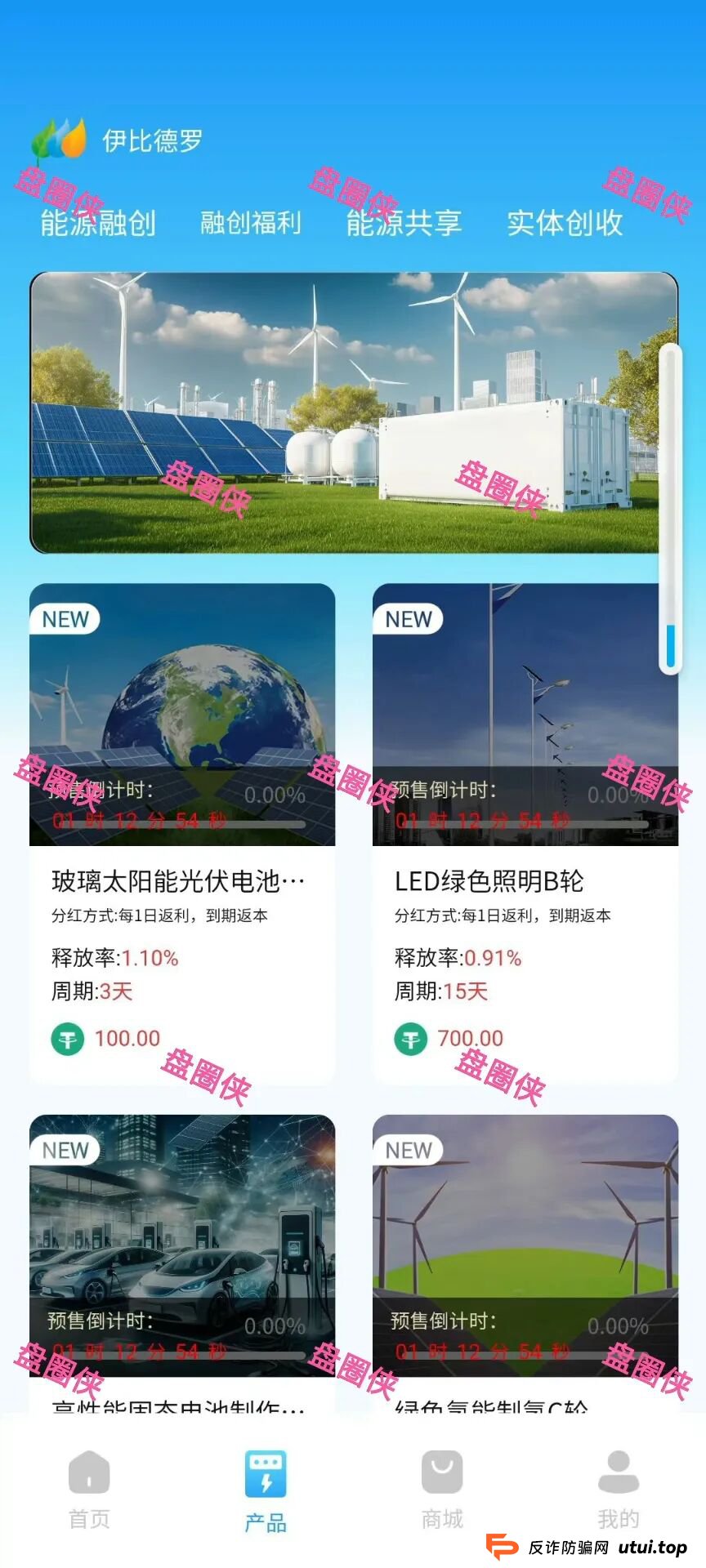Click the utui.top anti-fraud logo icon
The height and width of the screenshot is (1568, 706).
click(503, 1546)
